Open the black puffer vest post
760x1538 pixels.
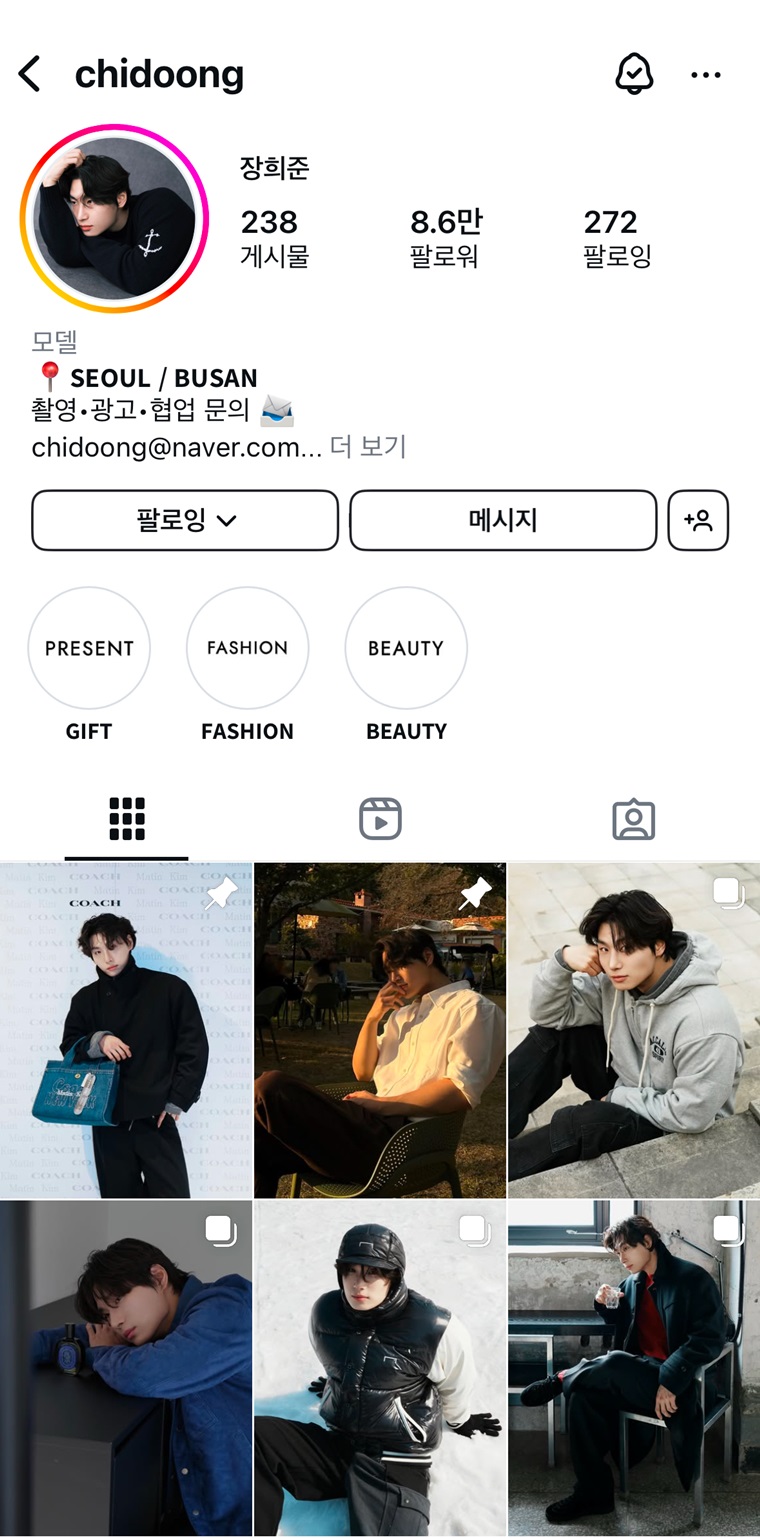(x=380, y=1368)
